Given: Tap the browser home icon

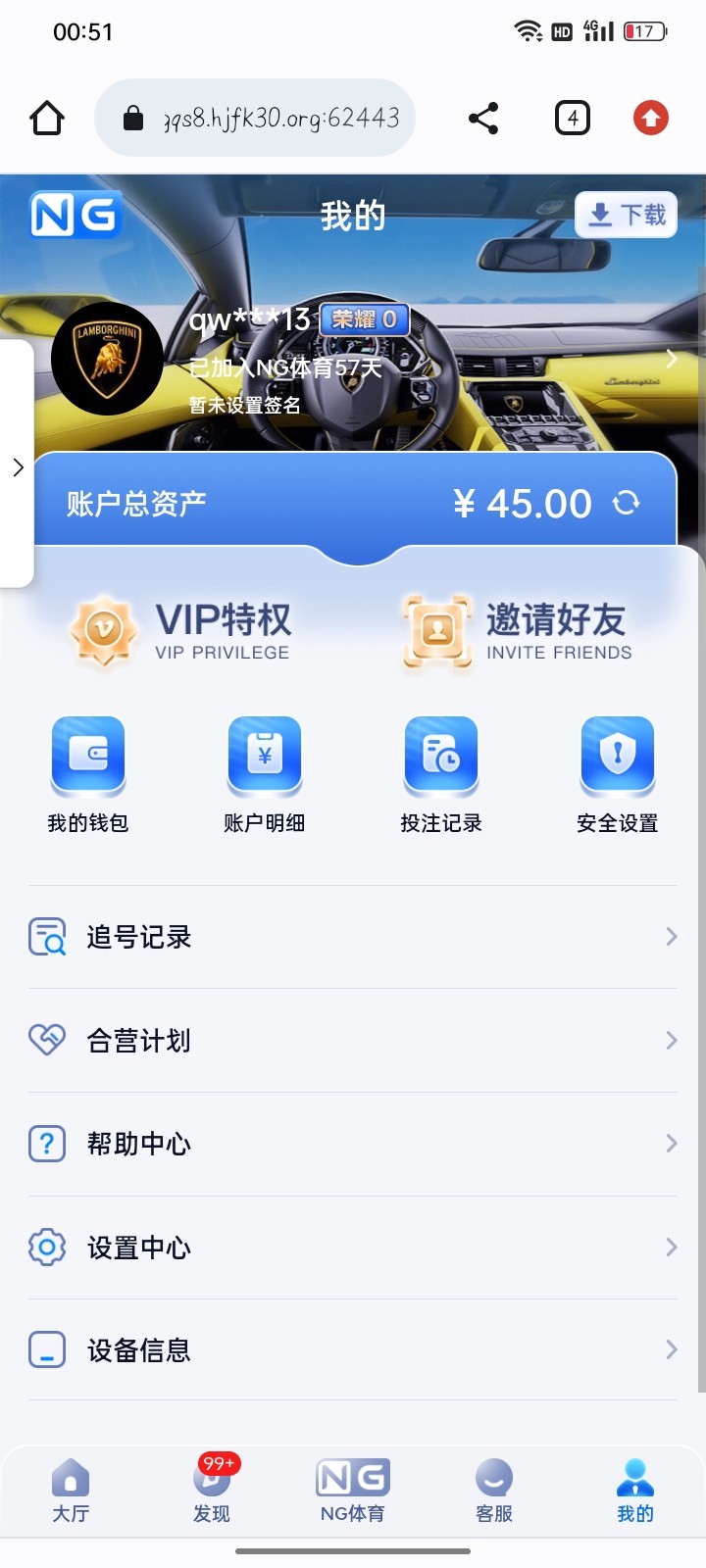Looking at the screenshot, I should point(47,119).
